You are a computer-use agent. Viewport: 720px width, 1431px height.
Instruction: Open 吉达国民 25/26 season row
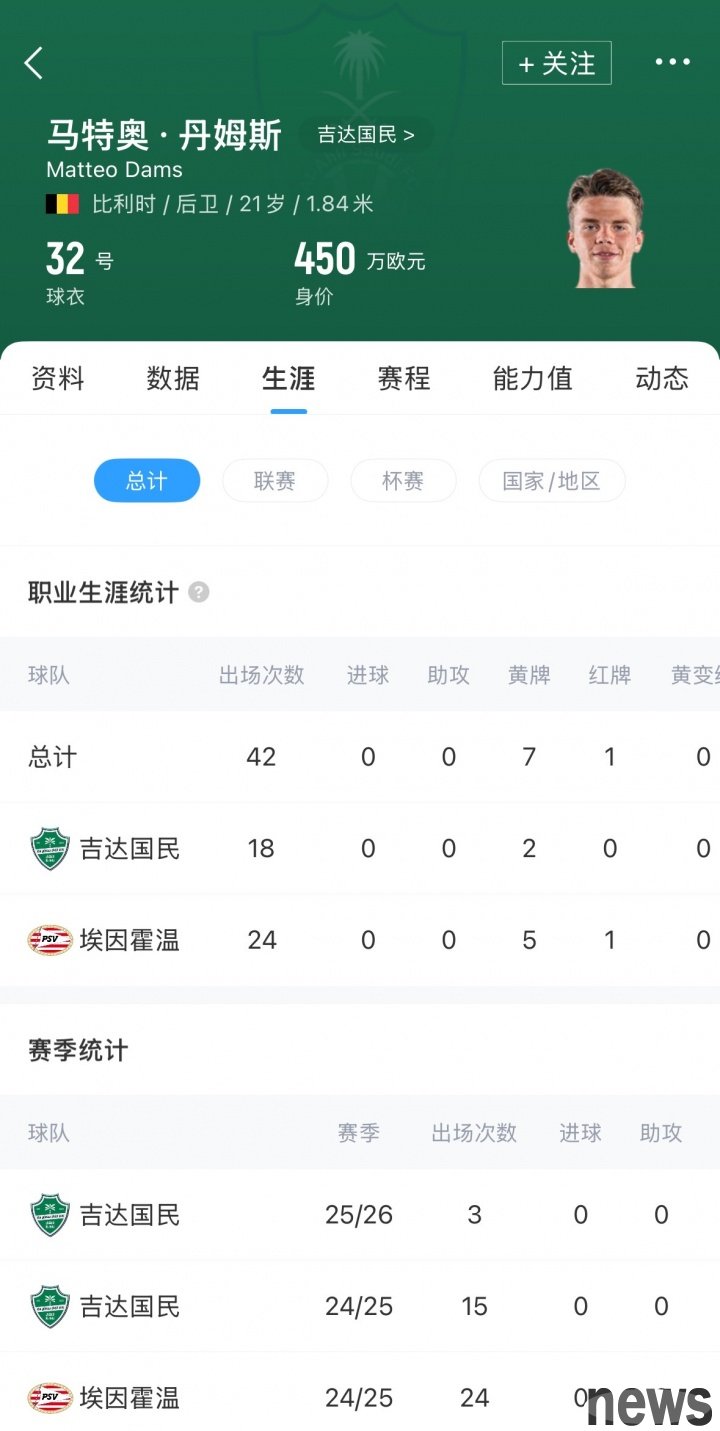(360, 1215)
